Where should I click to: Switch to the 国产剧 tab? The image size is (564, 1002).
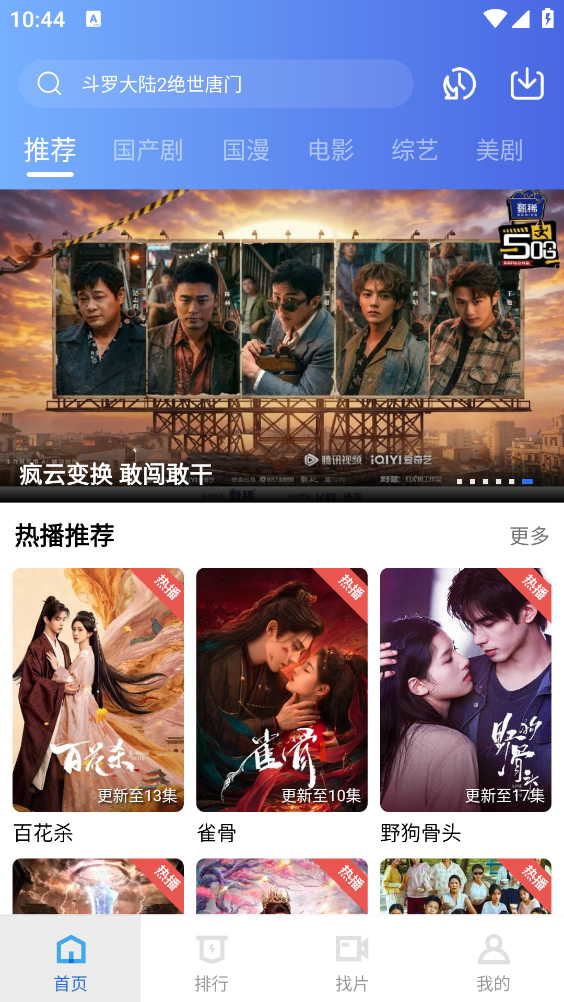pos(148,150)
